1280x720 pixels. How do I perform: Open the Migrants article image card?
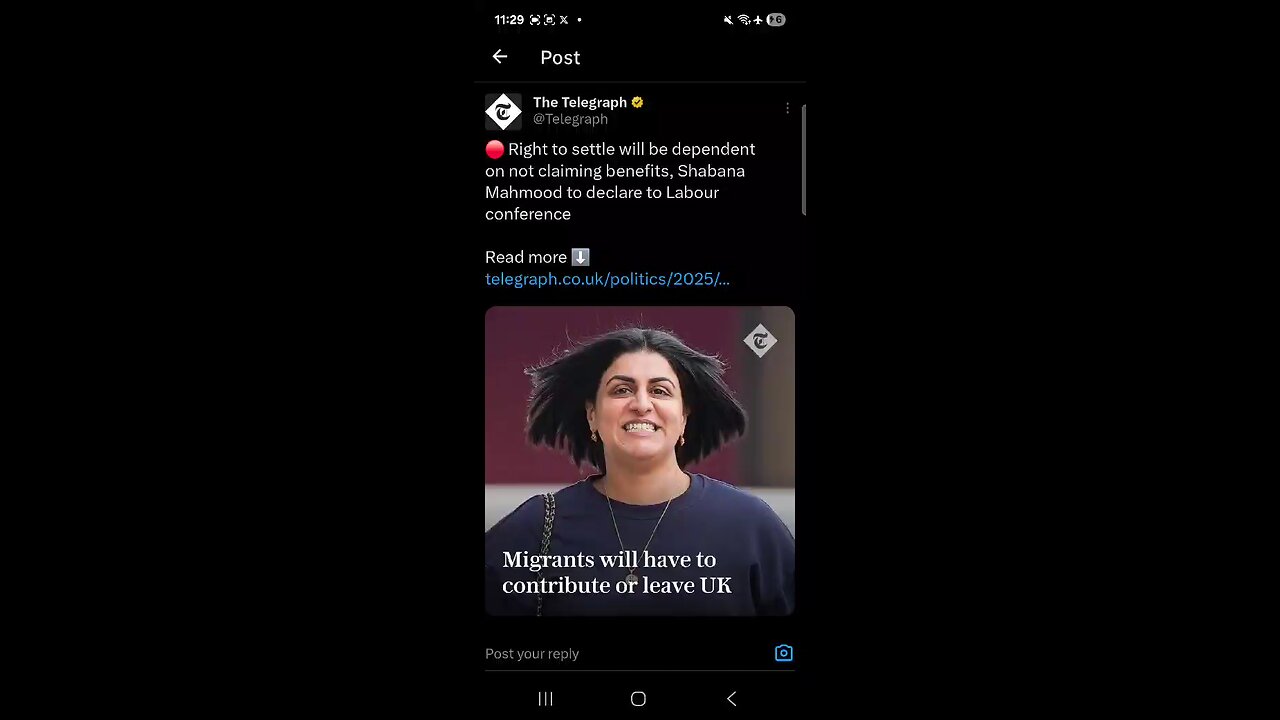point(640,460)
